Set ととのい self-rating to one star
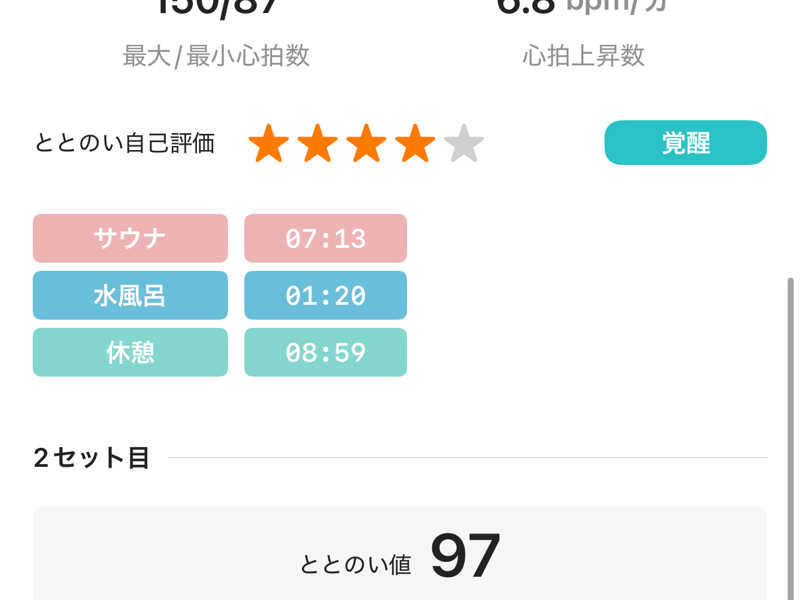 click(268, 144)
